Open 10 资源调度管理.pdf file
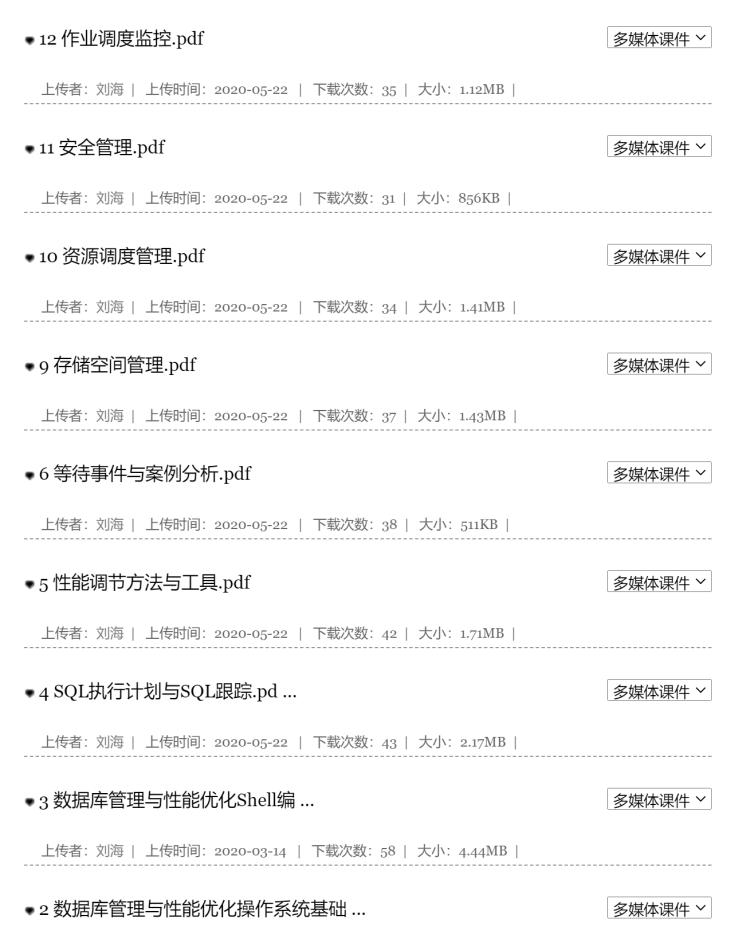The image size is (754, 931). 121,256
